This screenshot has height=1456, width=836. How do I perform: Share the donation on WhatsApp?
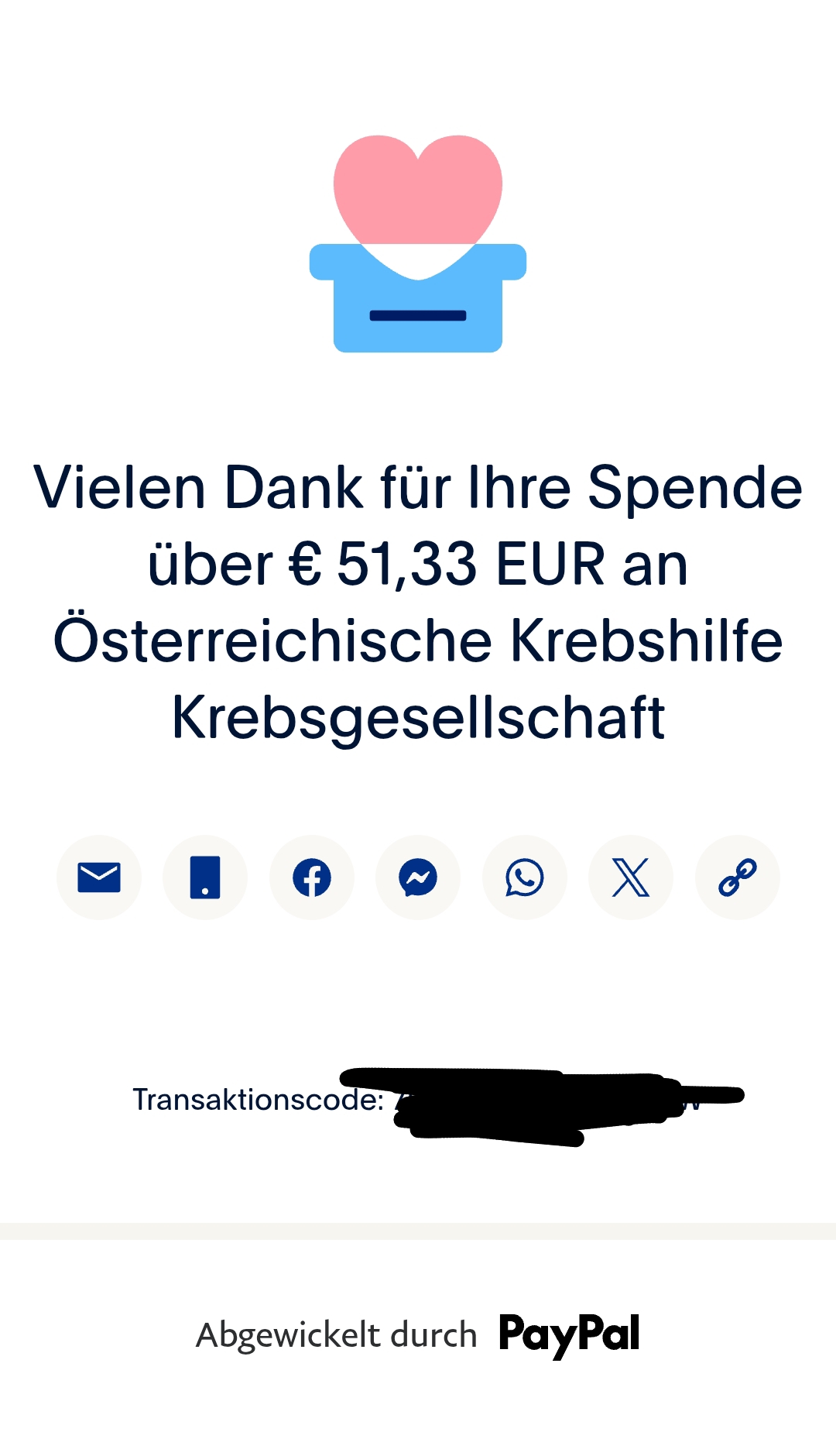click(x=525, y=877)
